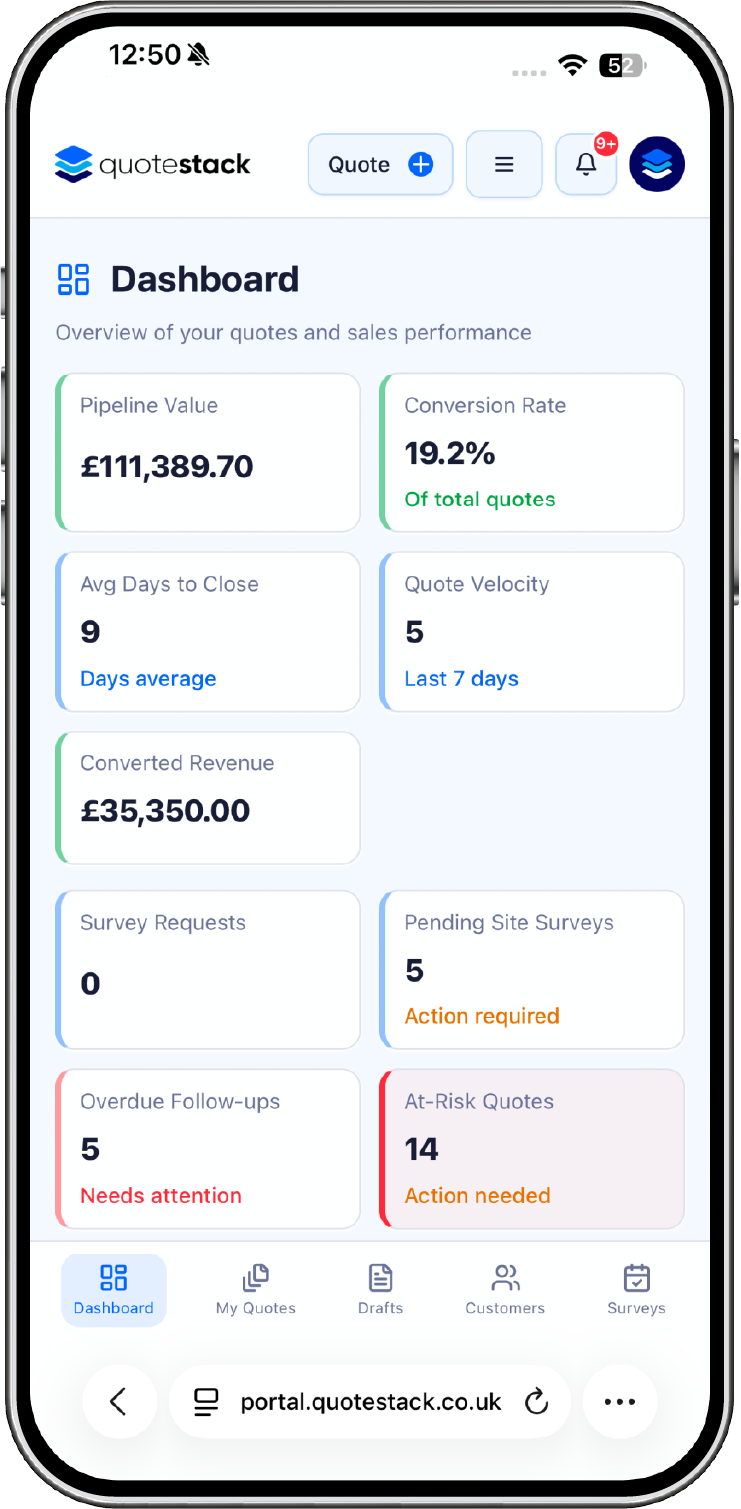Screen dimensions: 741x1509
Task: View Conversion Rate details
Action: pos(532,452)
